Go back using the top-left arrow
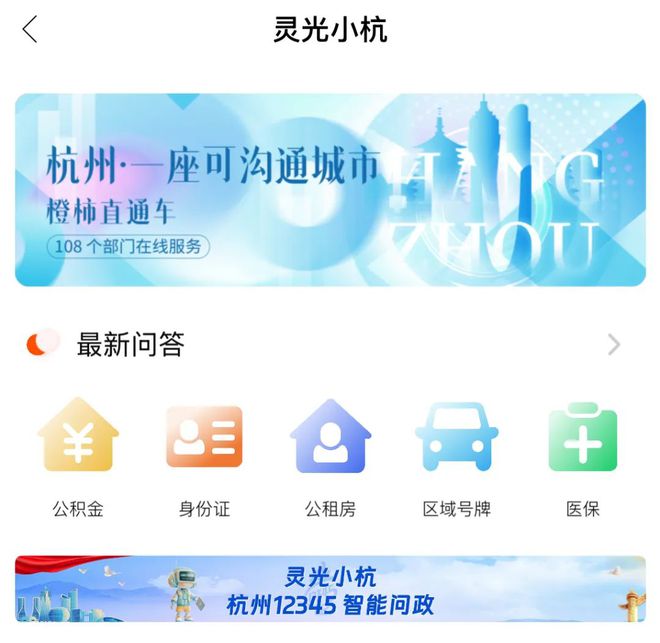660x643 pixels. [x=30, y=30]
